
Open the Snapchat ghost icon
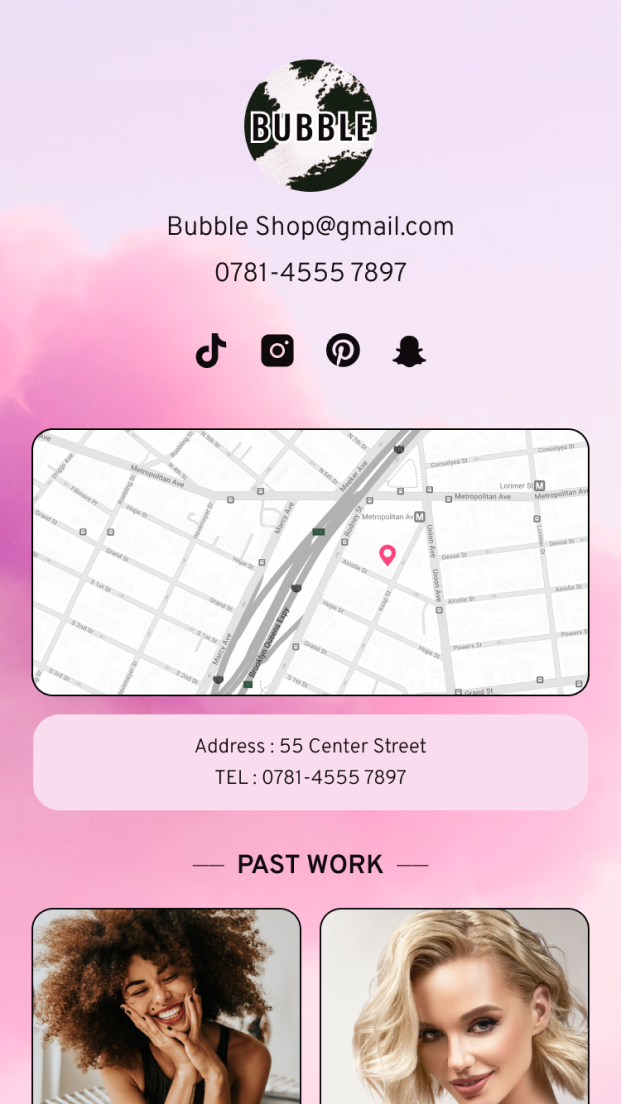409,351
